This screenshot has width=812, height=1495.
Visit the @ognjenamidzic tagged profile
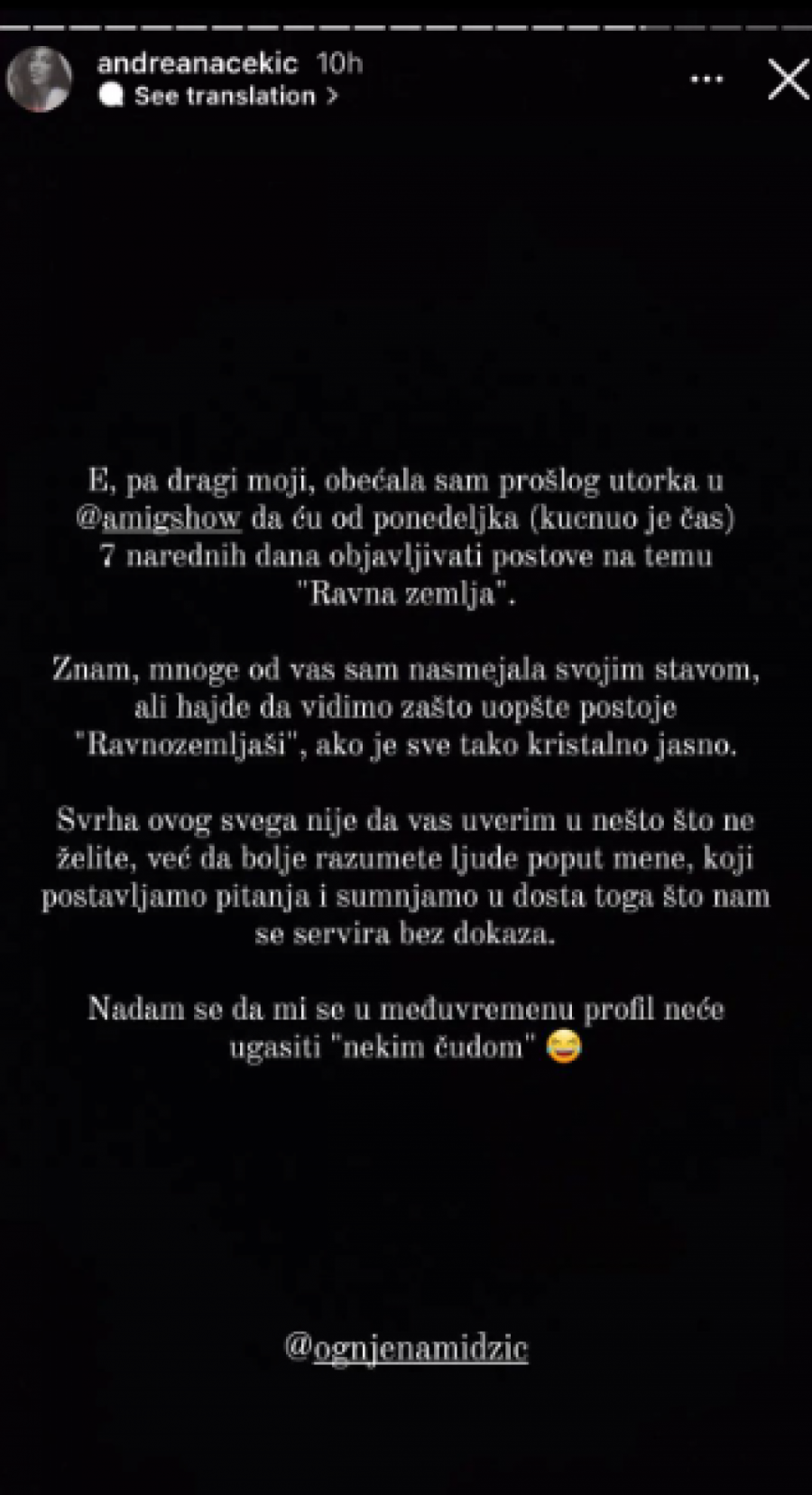[x=406, y=1348]
